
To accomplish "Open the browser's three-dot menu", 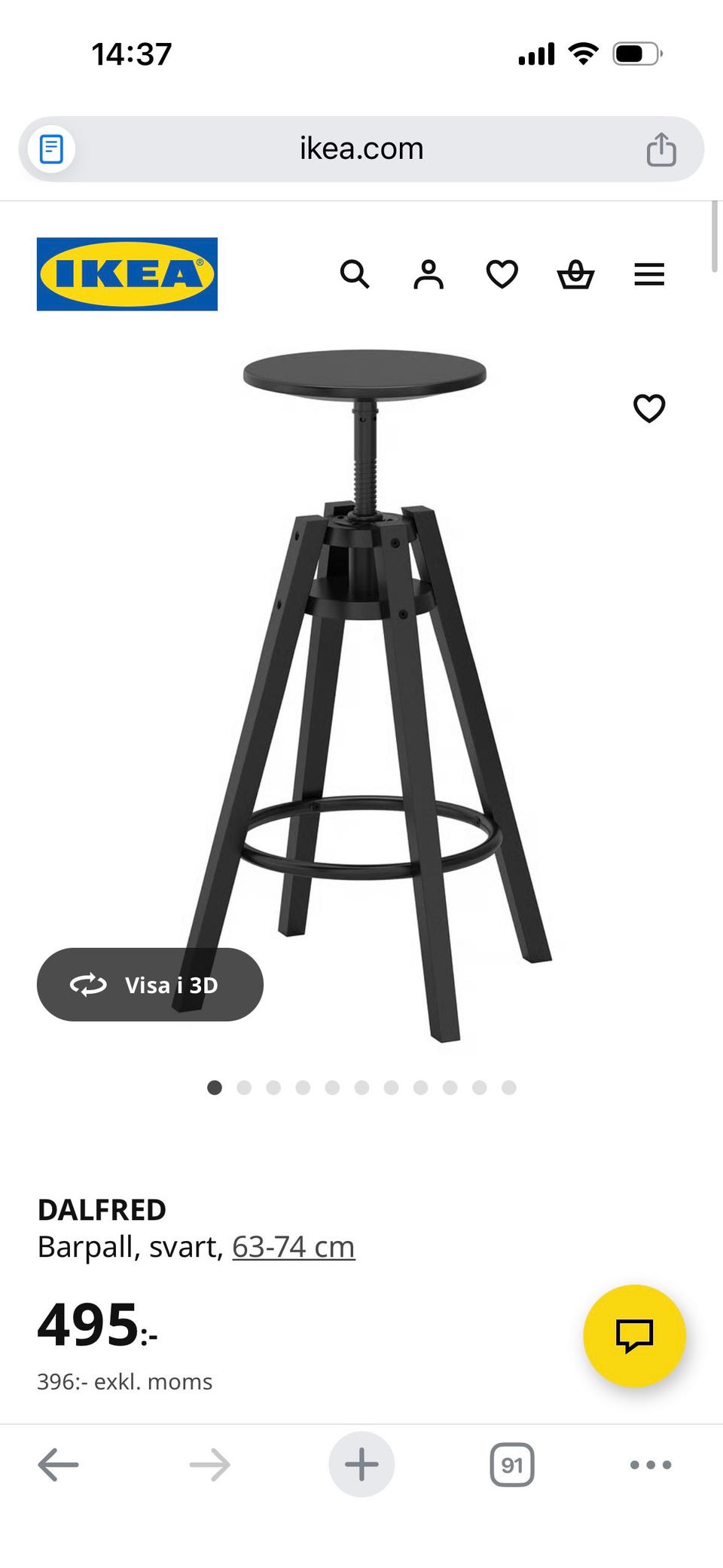I will [x=651, y=1465].
